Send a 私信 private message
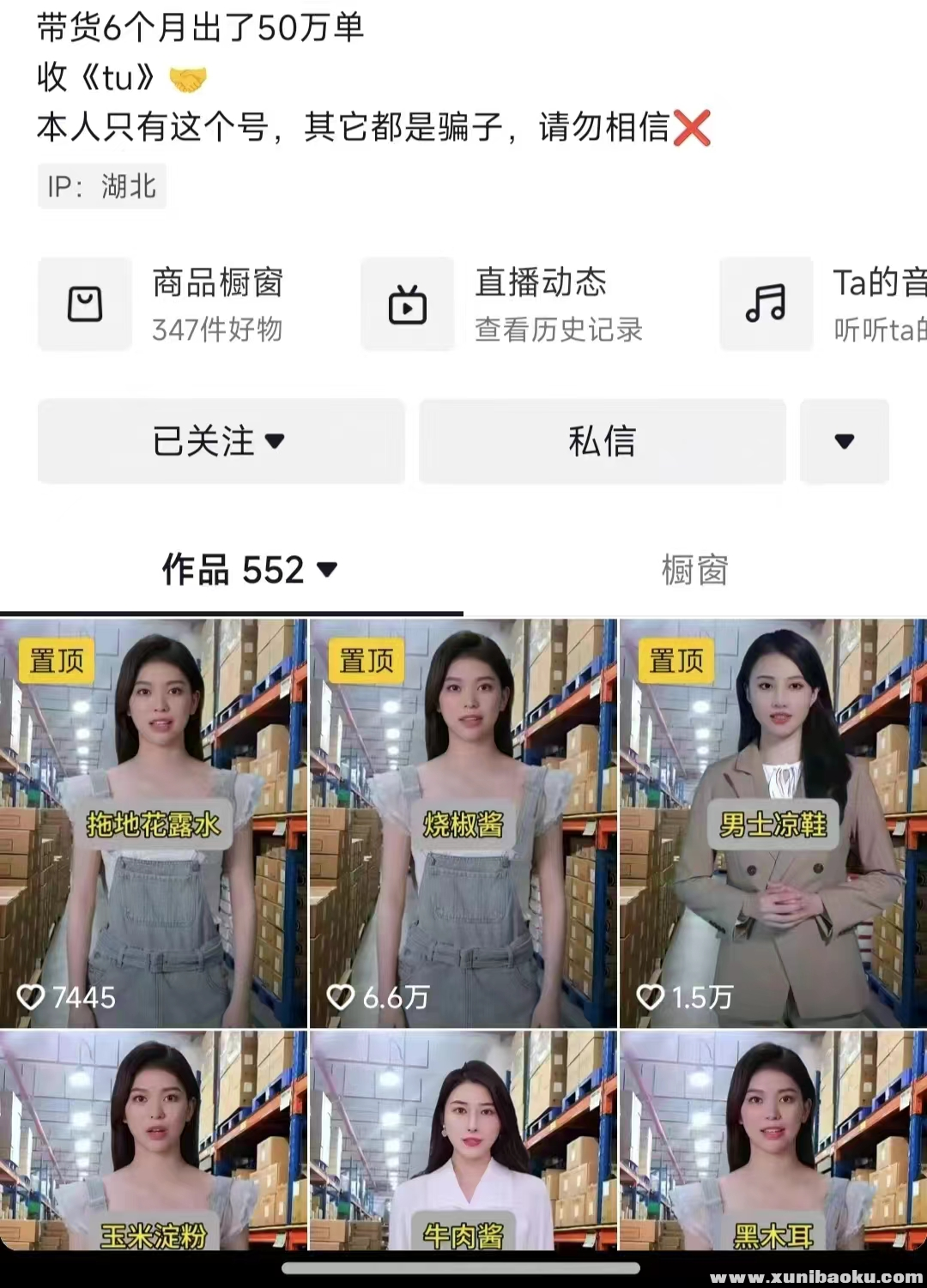The width and height of the screenshot is (927, 1288). (x=602, y=441)
